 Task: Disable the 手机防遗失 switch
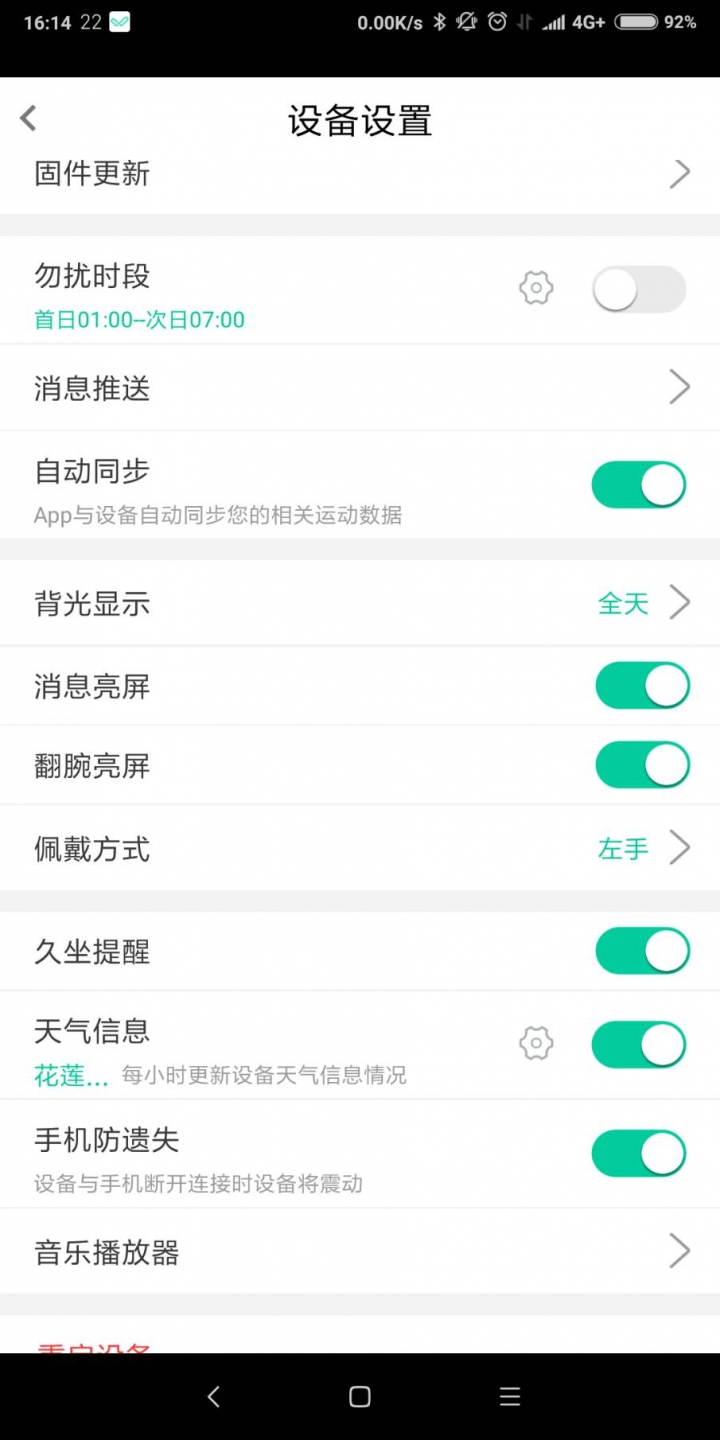[x=639, y=1154]
